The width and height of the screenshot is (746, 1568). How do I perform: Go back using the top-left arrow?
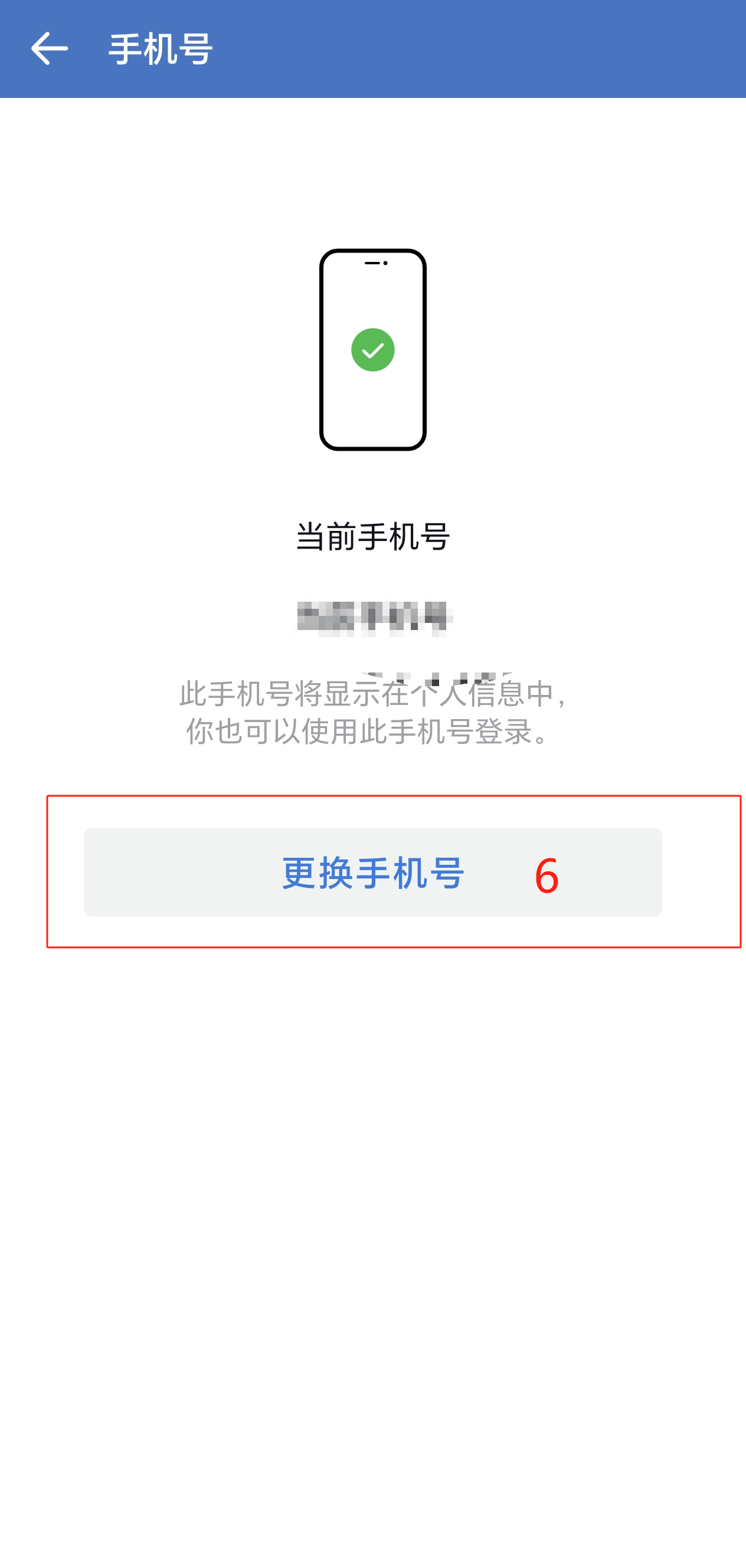click(50, 49)
